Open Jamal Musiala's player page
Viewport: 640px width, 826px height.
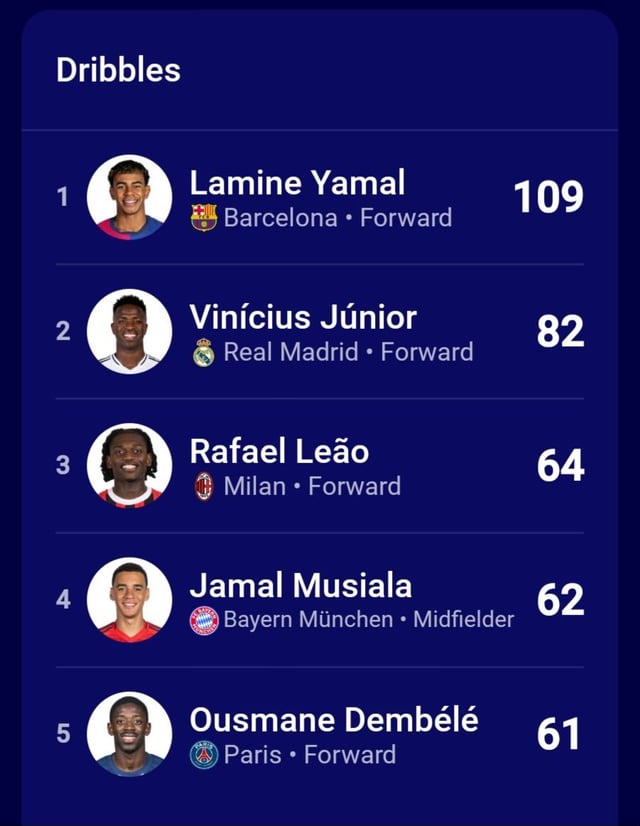(300, 586)
